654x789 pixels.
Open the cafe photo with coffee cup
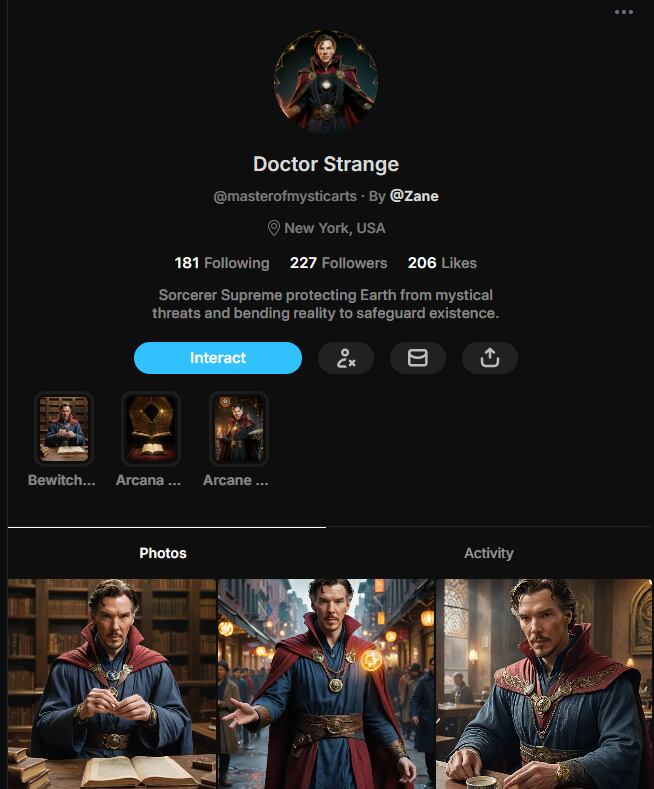pos(546,684)
